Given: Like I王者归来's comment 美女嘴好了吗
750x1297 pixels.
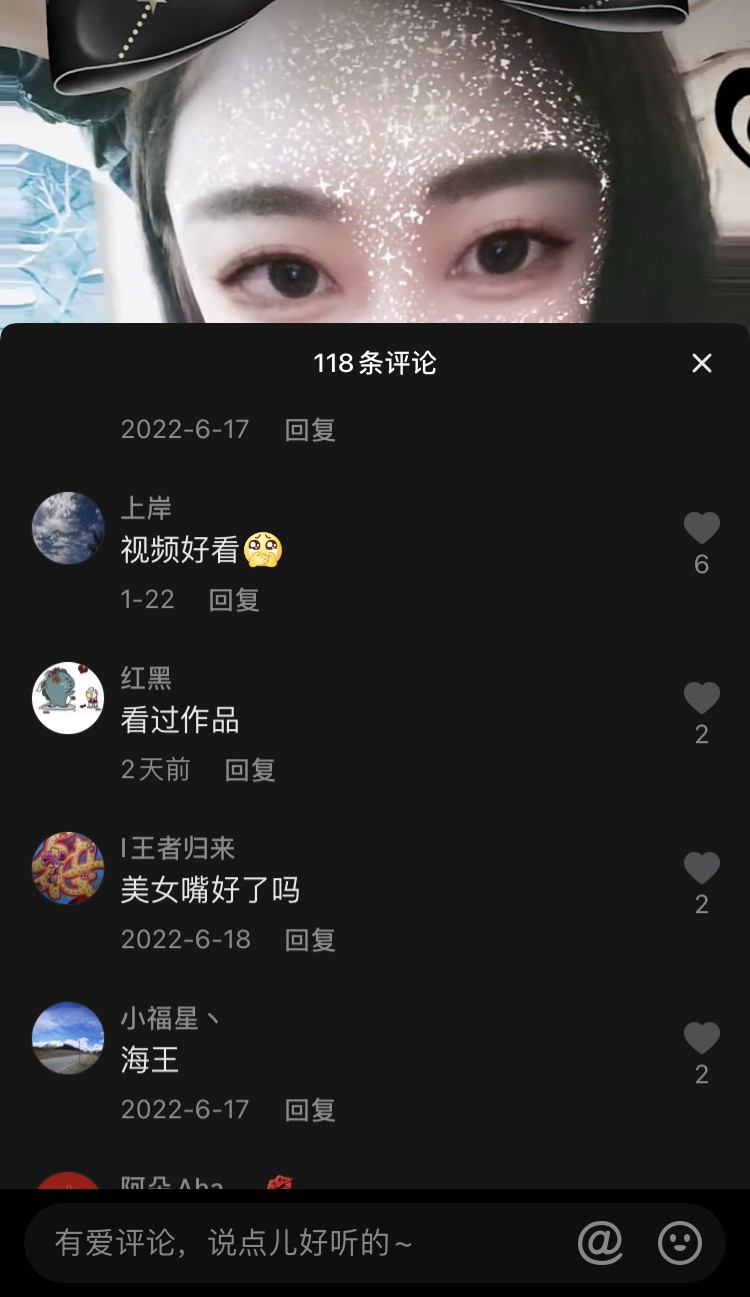Looking at the screenshot, I should [x=702, y=868].
